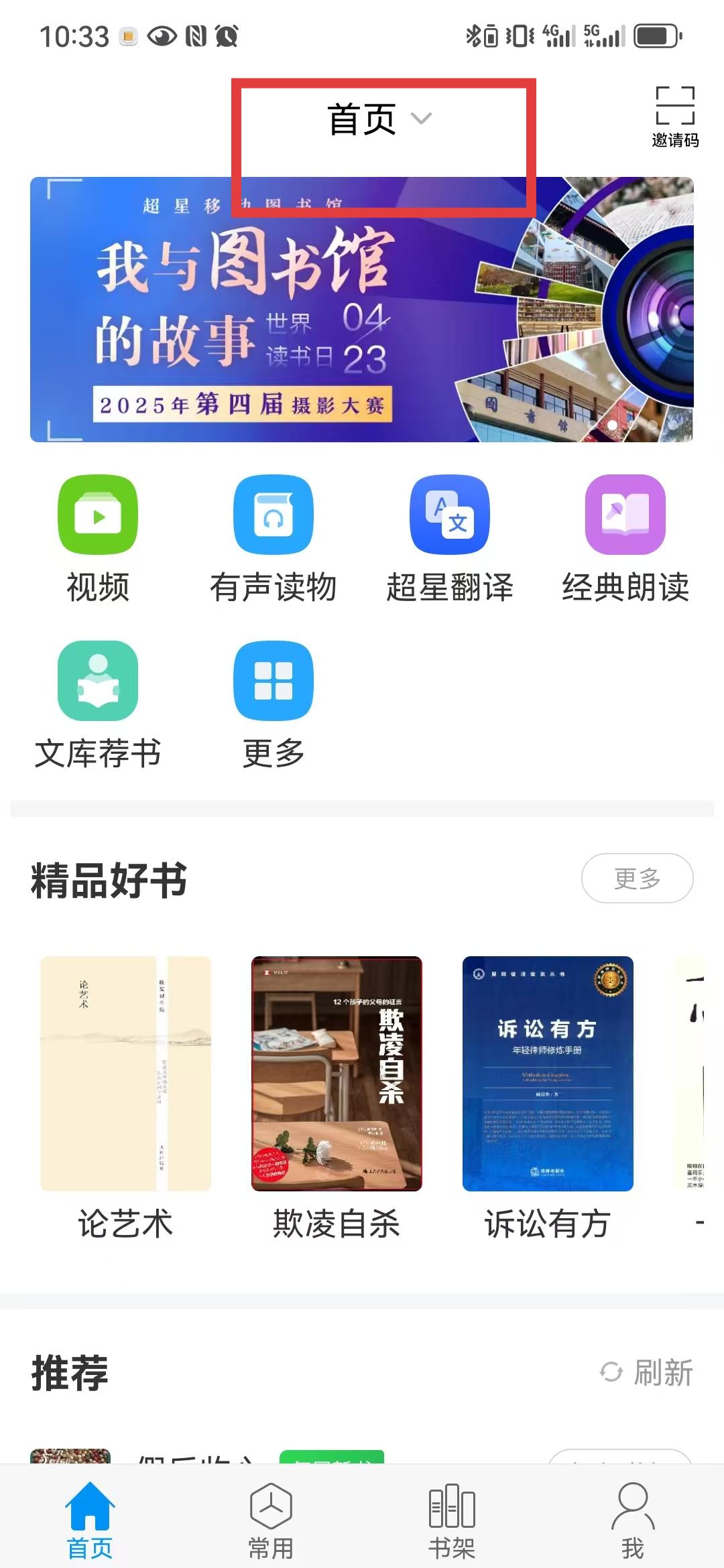Image resolution: width=724 pixels, height=1568 pixels.
Task: Expand the 首页 dropdown at top
Action: [x=379, y=120]
